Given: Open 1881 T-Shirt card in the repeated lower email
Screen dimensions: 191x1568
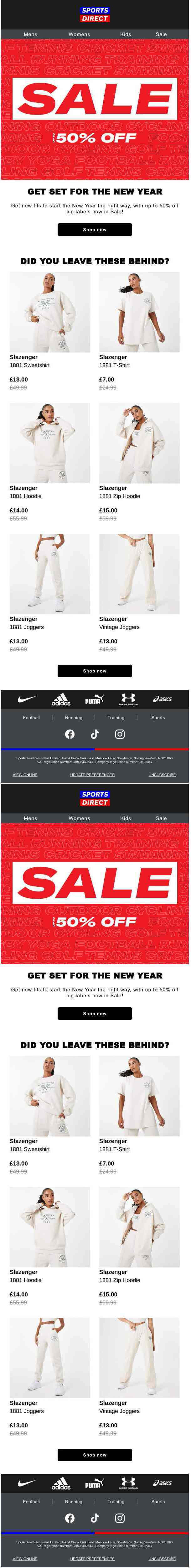Looking at the screenshot, I should coord(139,1096).
